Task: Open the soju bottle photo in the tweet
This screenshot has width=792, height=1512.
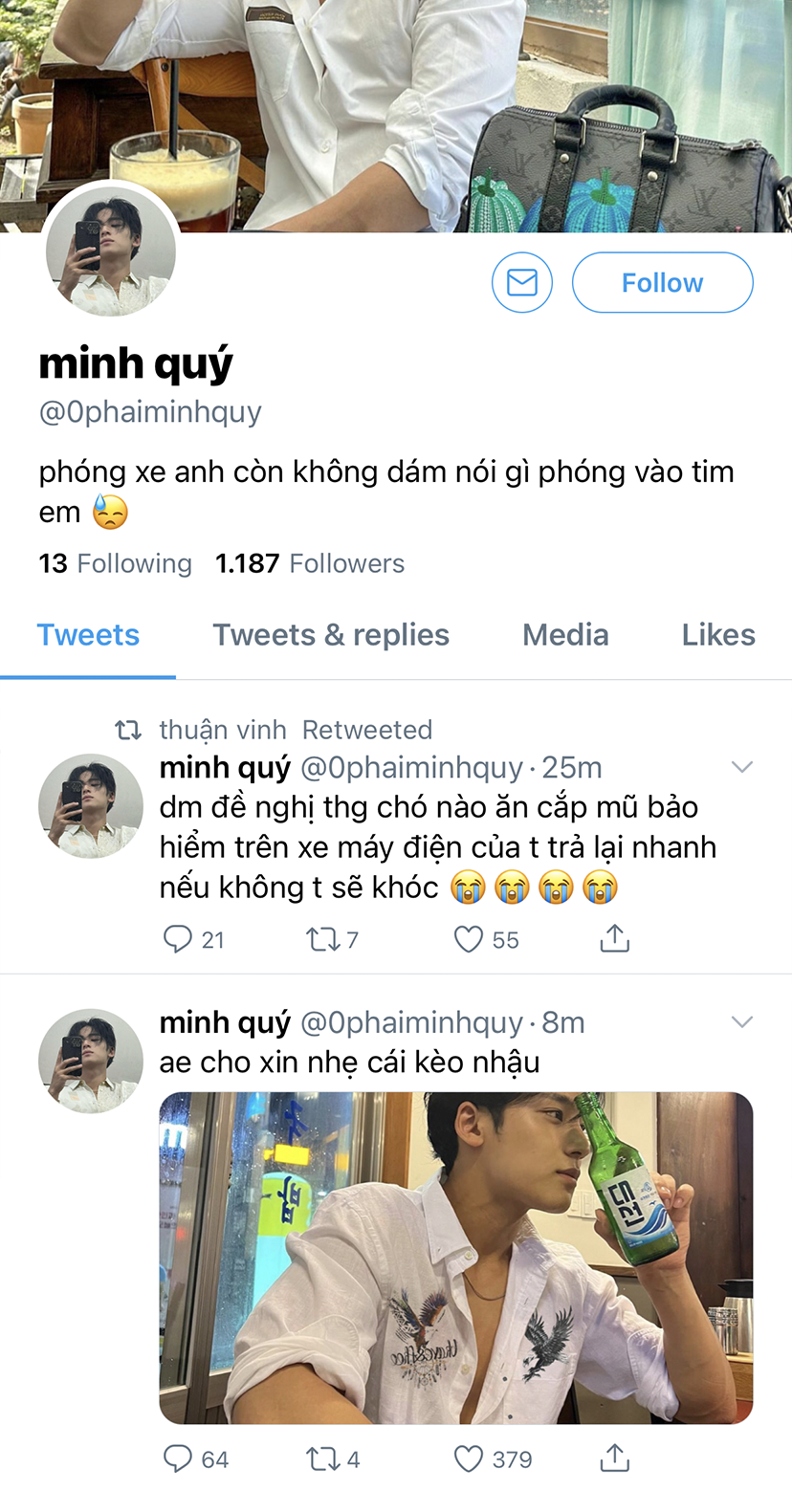Action: point(456,1258)
